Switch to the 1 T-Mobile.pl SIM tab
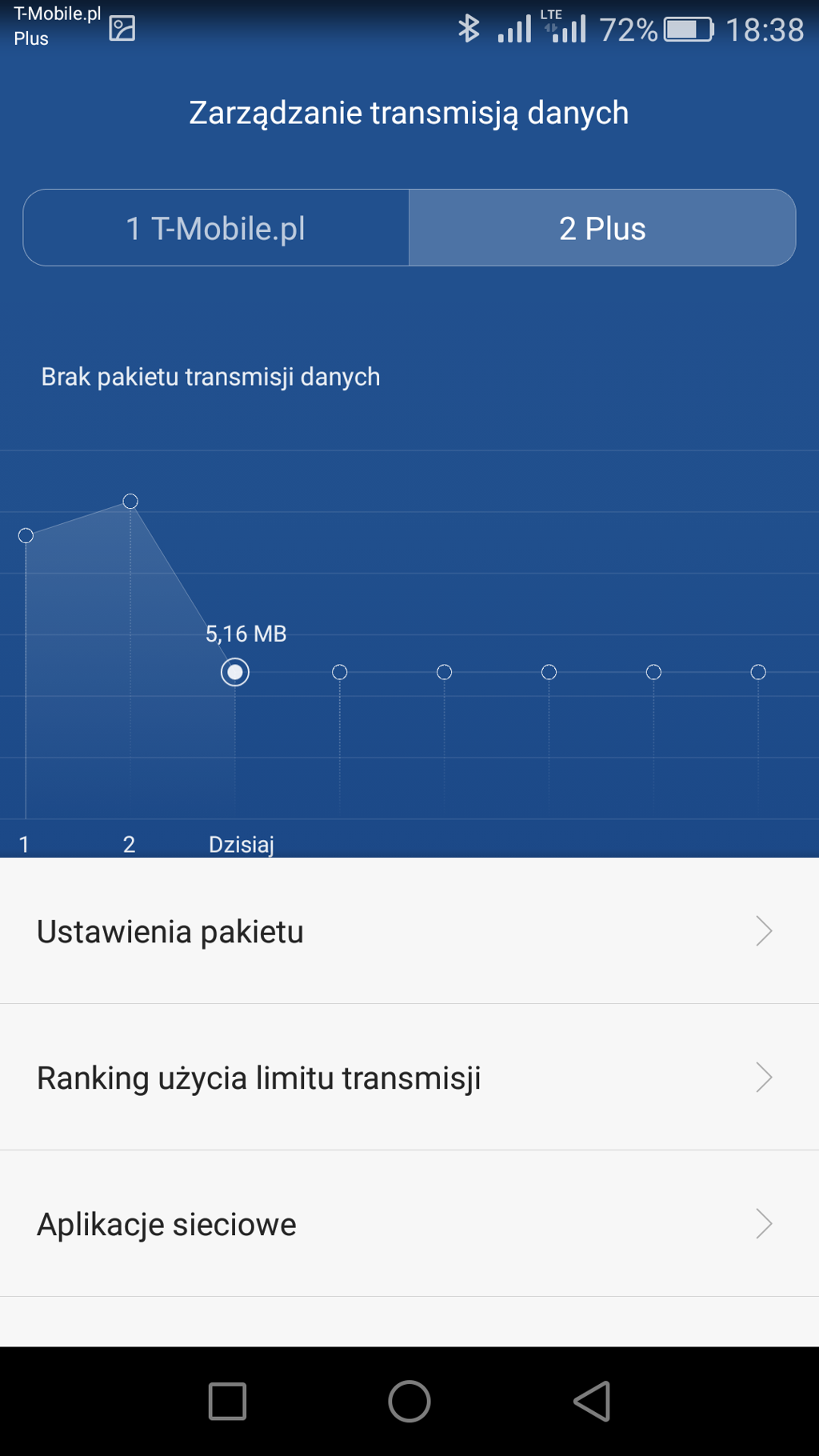 click(216, 228)
